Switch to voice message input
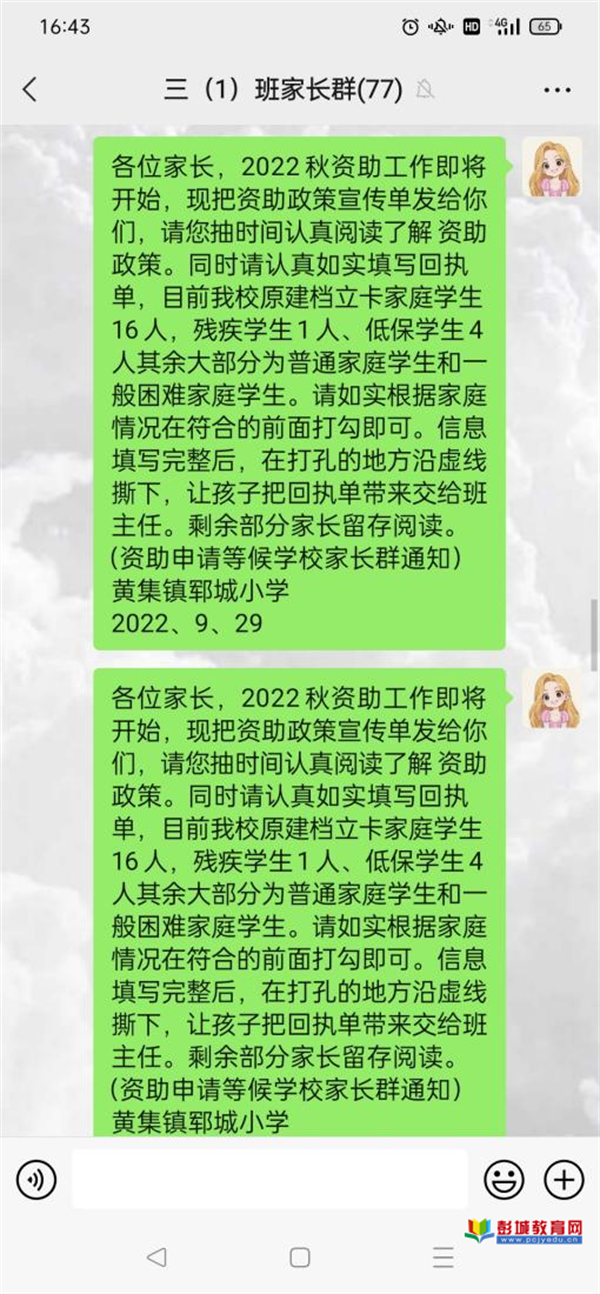Viewport: 600px width, 1294px height. pos(36,1180)
